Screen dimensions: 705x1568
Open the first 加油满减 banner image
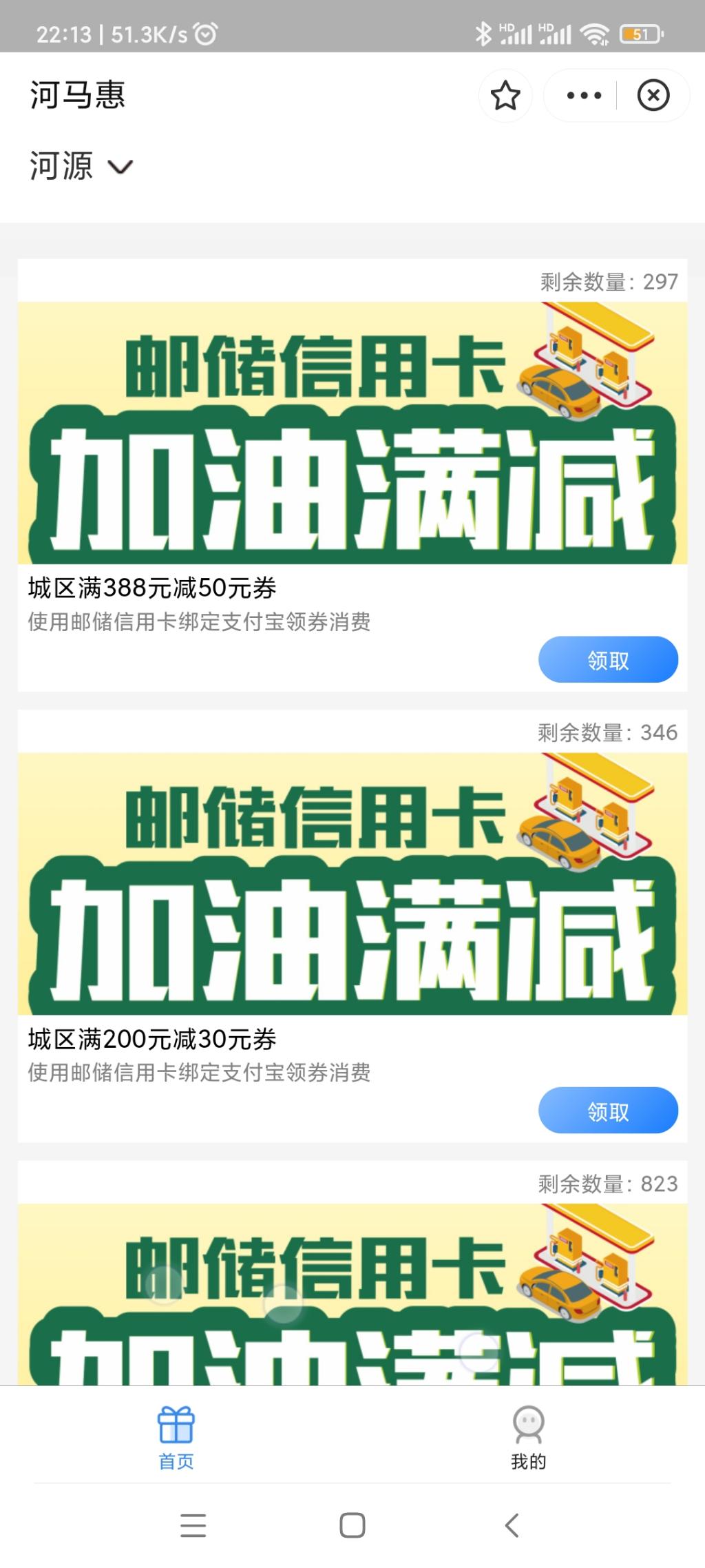[x=352, y=434]
